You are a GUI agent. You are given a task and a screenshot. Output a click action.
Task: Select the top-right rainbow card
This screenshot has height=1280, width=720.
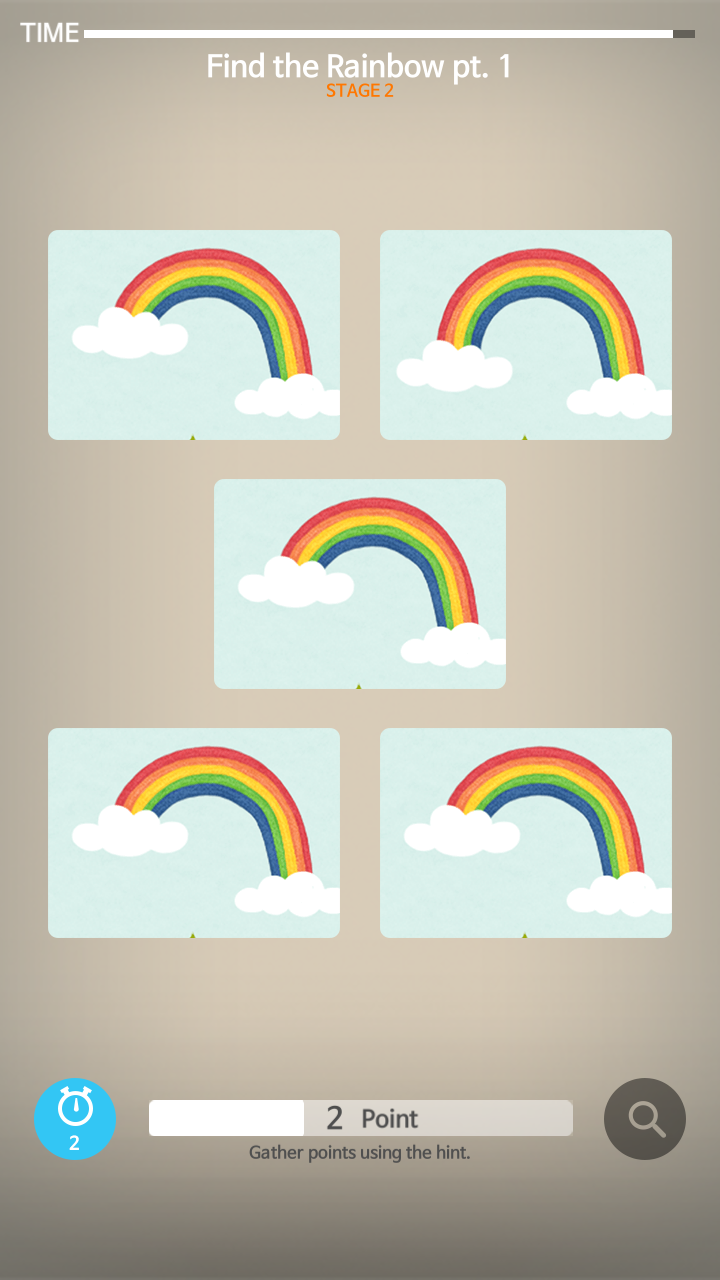click(526, 335)
